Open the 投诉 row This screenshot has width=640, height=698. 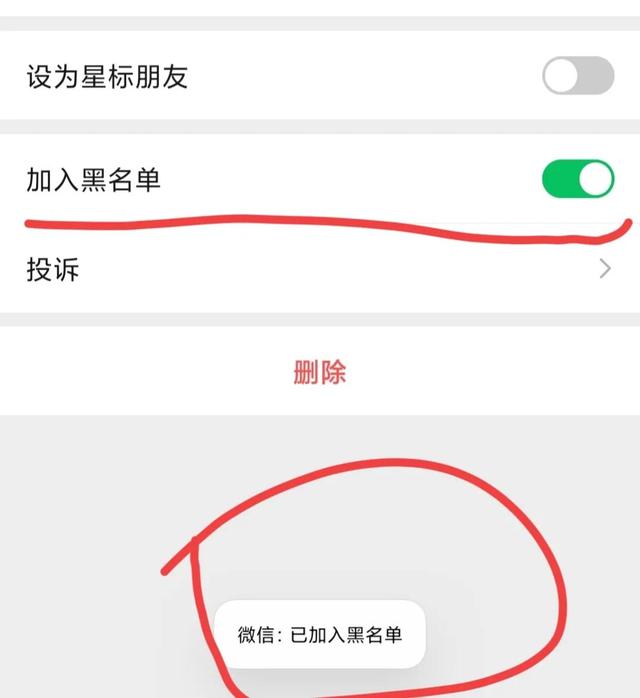coord(318,269)
